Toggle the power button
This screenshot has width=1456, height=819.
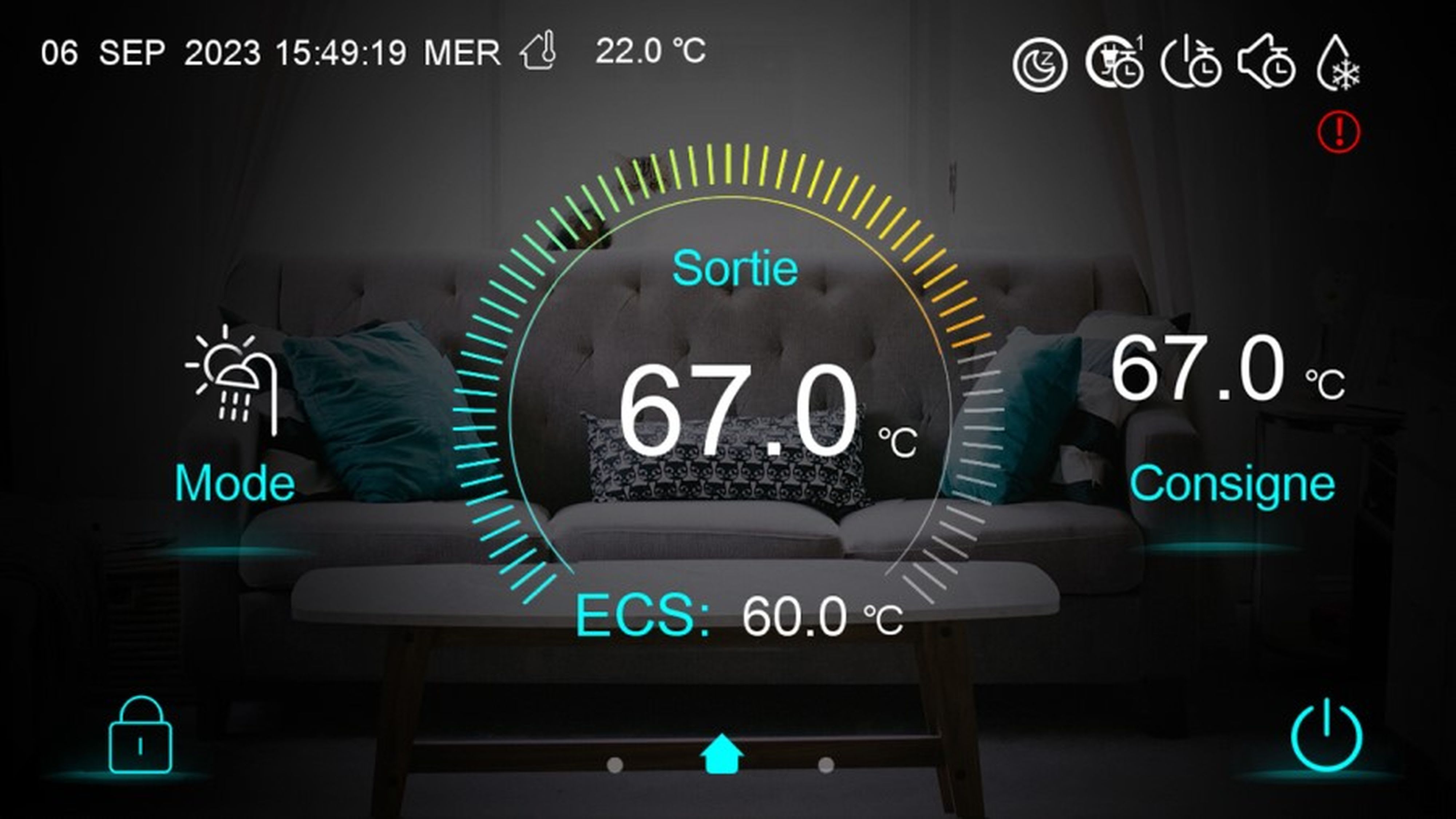click(1326, 735)
